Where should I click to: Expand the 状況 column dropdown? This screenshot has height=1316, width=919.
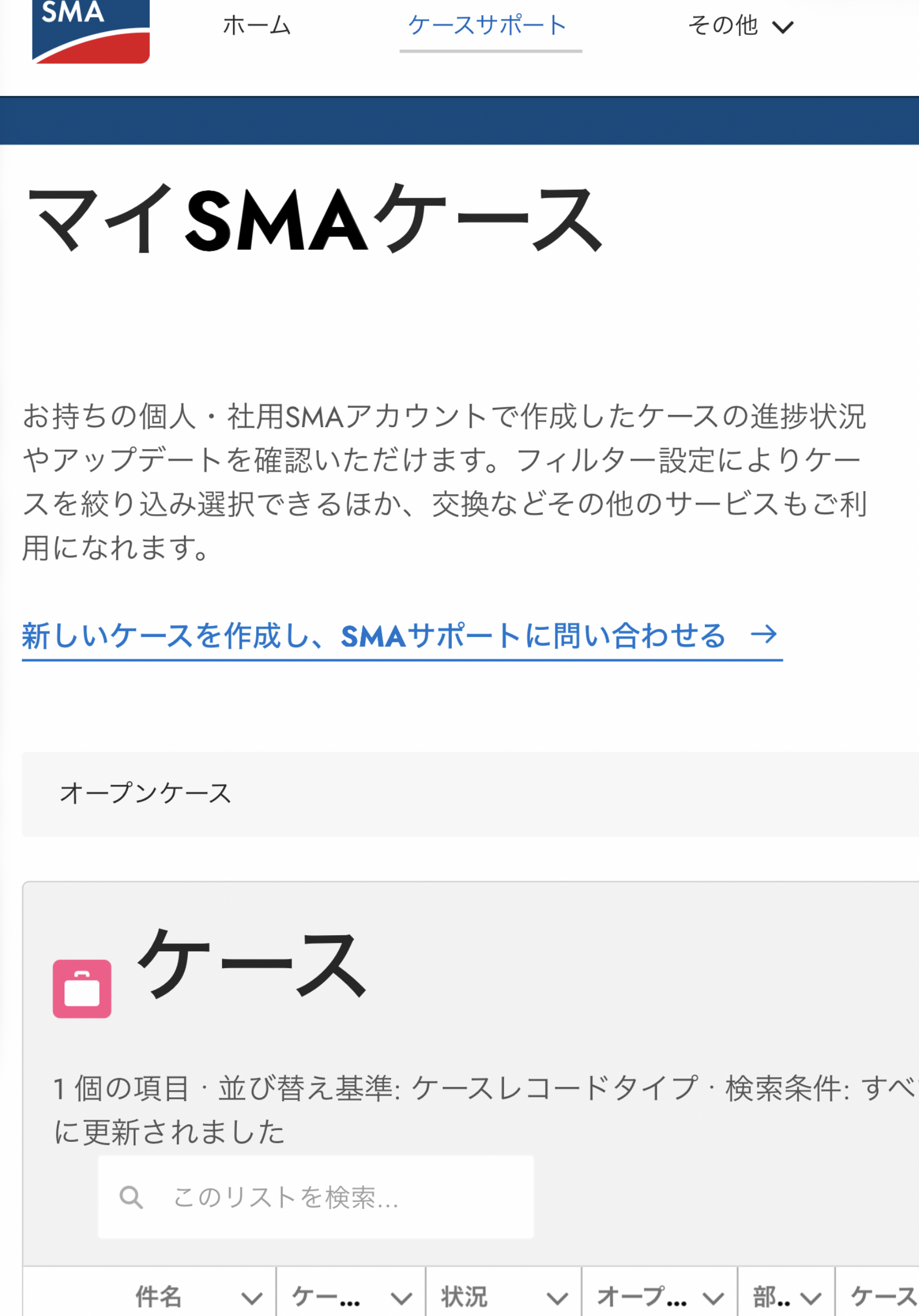point(557,1298)
